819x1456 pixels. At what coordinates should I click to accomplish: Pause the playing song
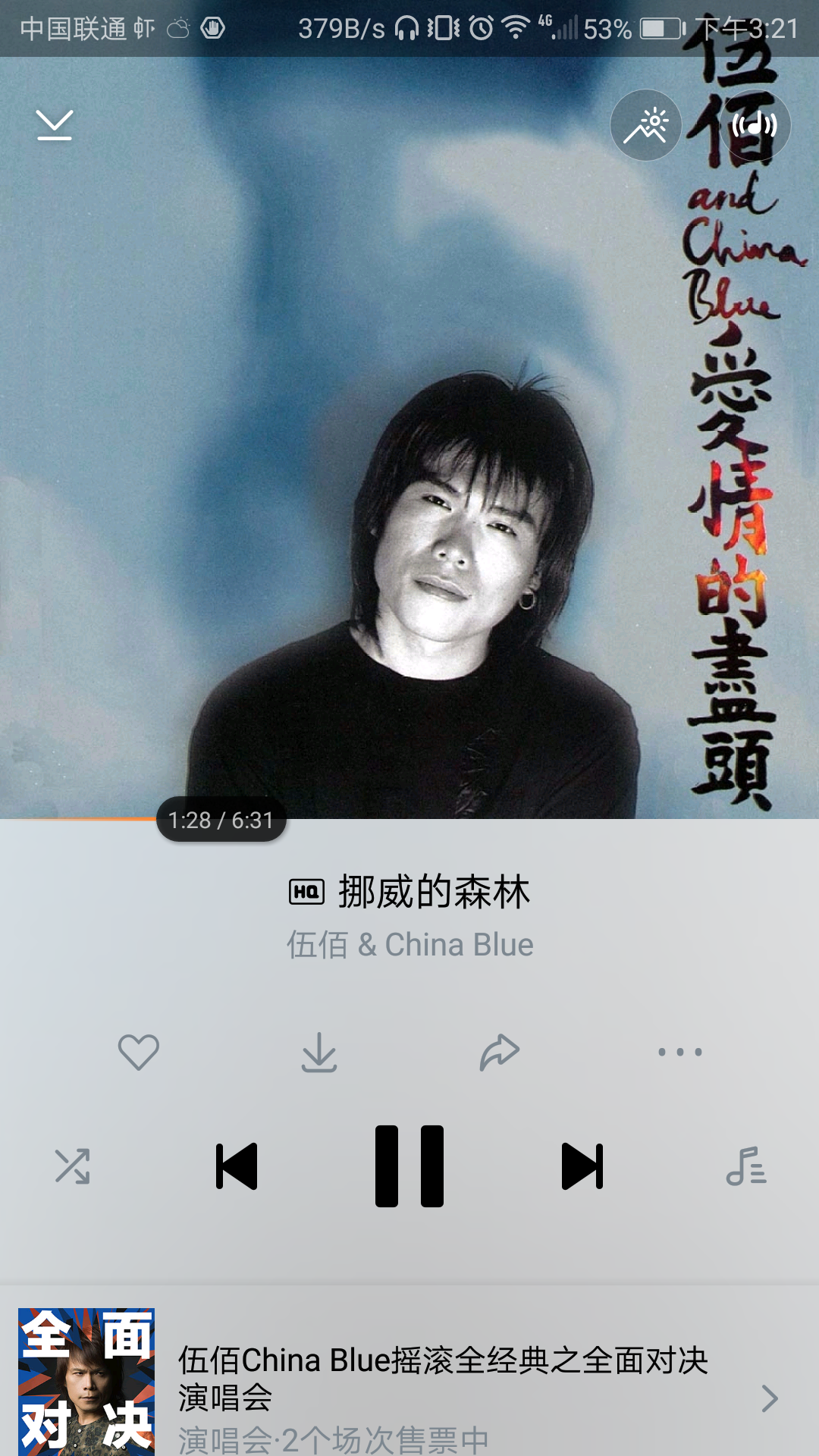(x=409, y=1166)
